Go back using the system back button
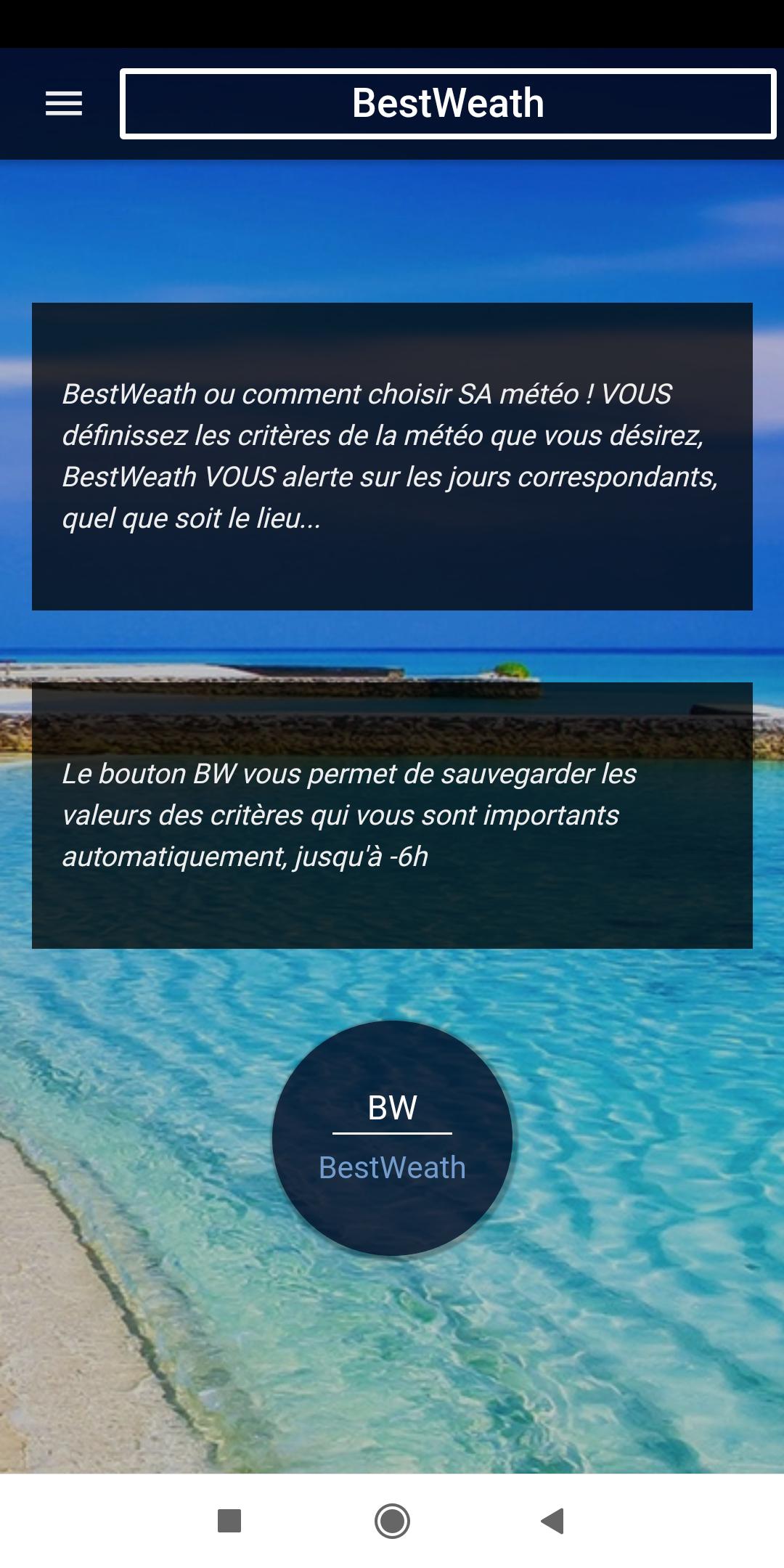The image size is (784, 1568). pyautogui.click(x=553, y=1520)
